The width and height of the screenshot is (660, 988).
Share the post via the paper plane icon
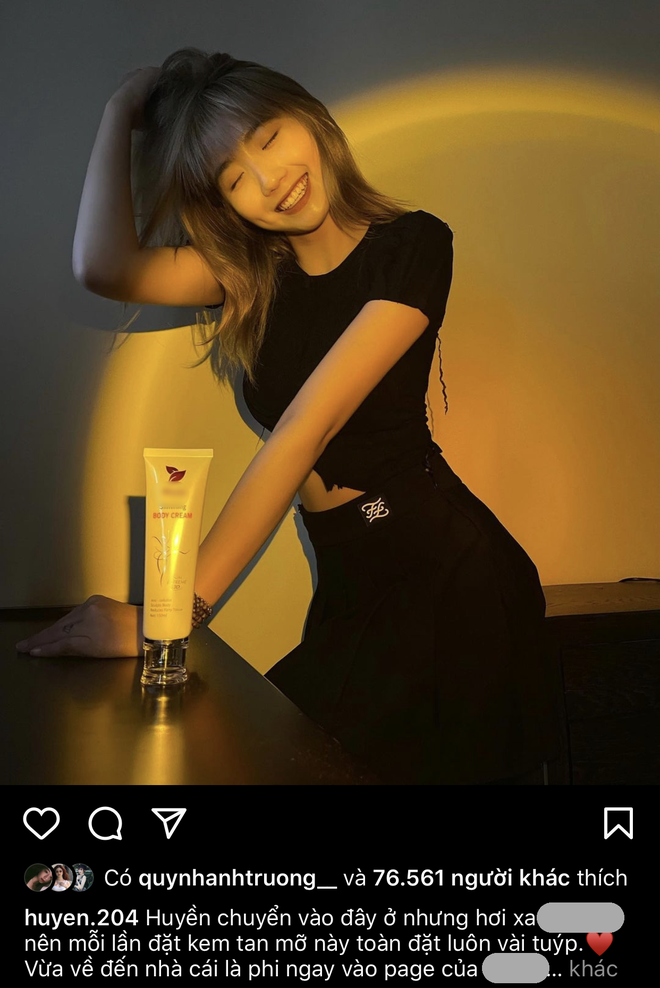point(169,822)
